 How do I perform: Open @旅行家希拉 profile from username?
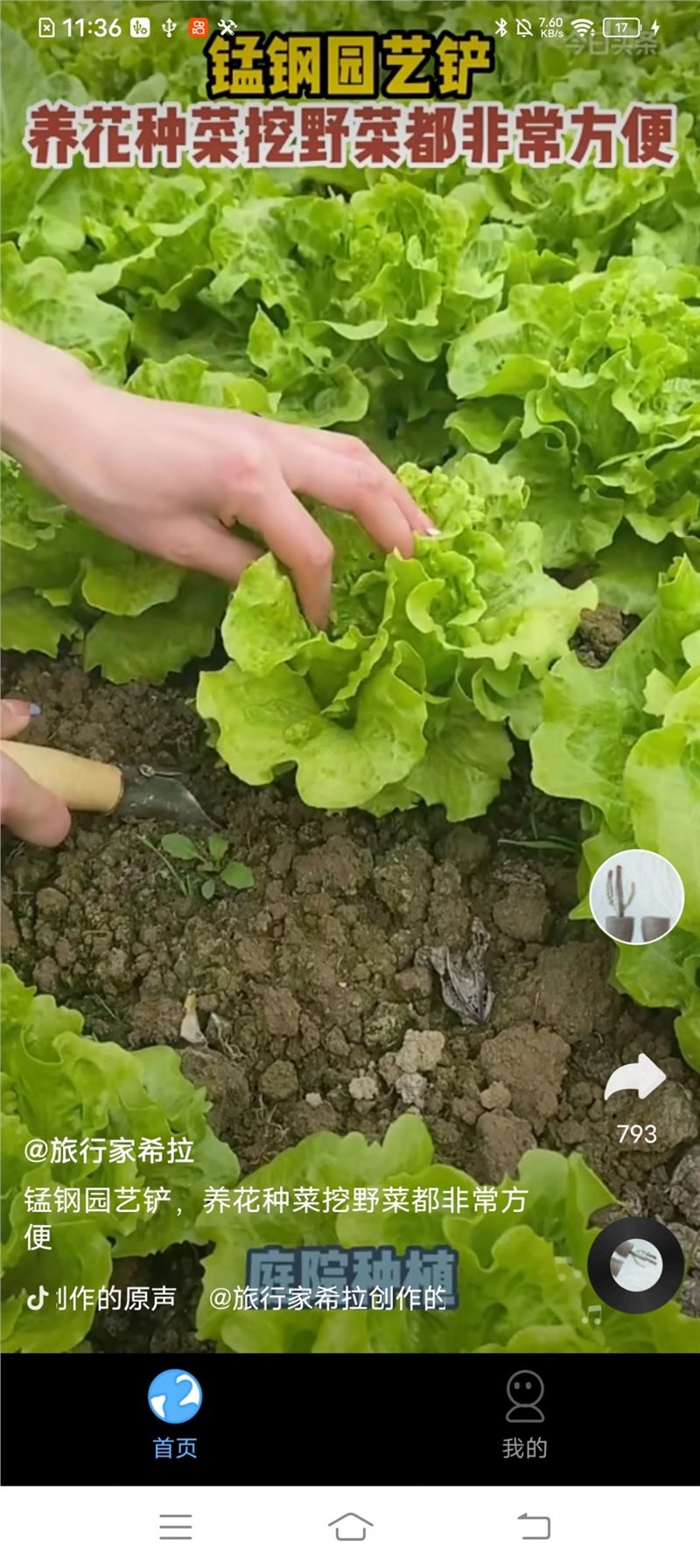point(108,1151)
